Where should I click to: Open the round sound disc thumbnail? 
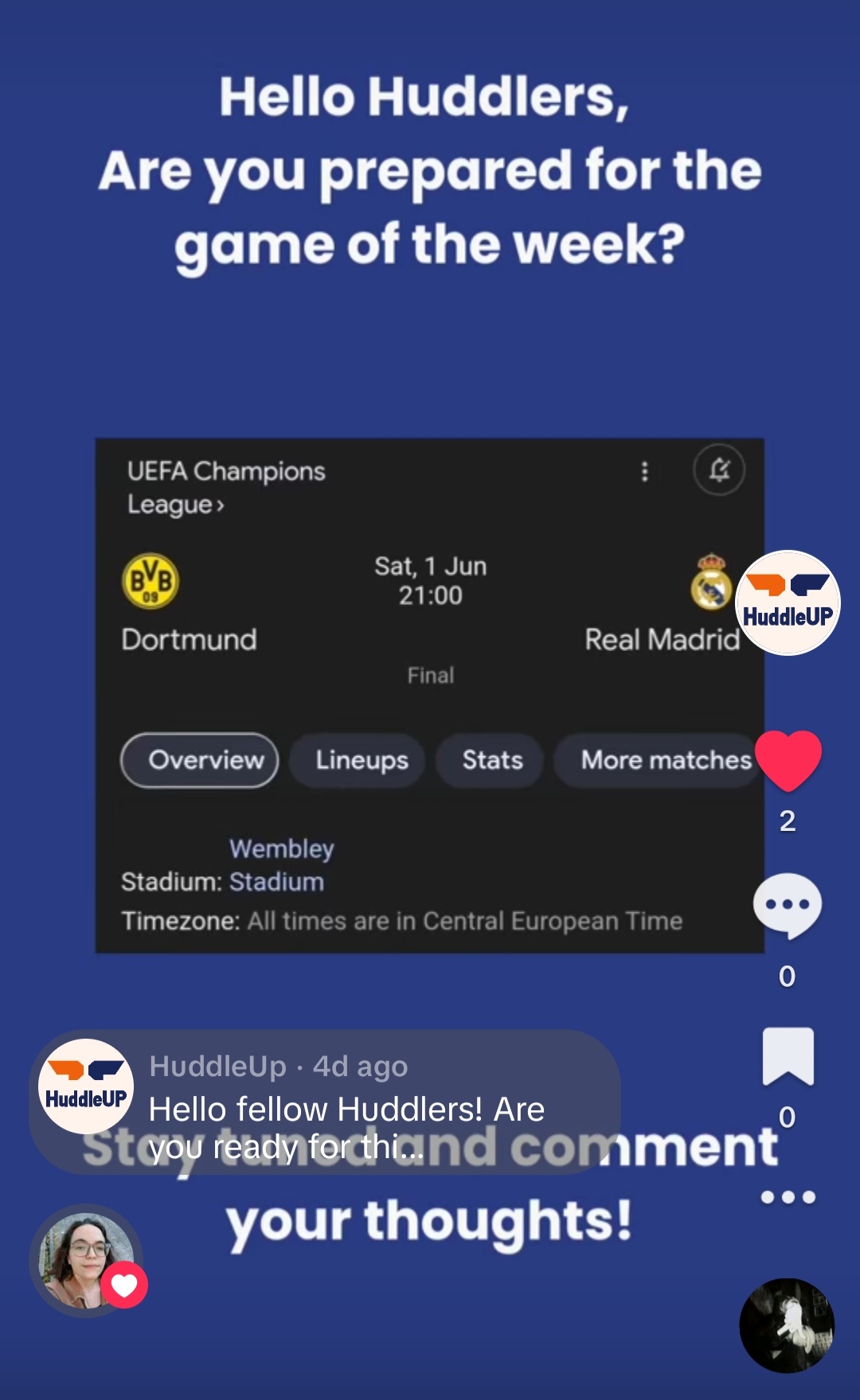point(787,1325)
